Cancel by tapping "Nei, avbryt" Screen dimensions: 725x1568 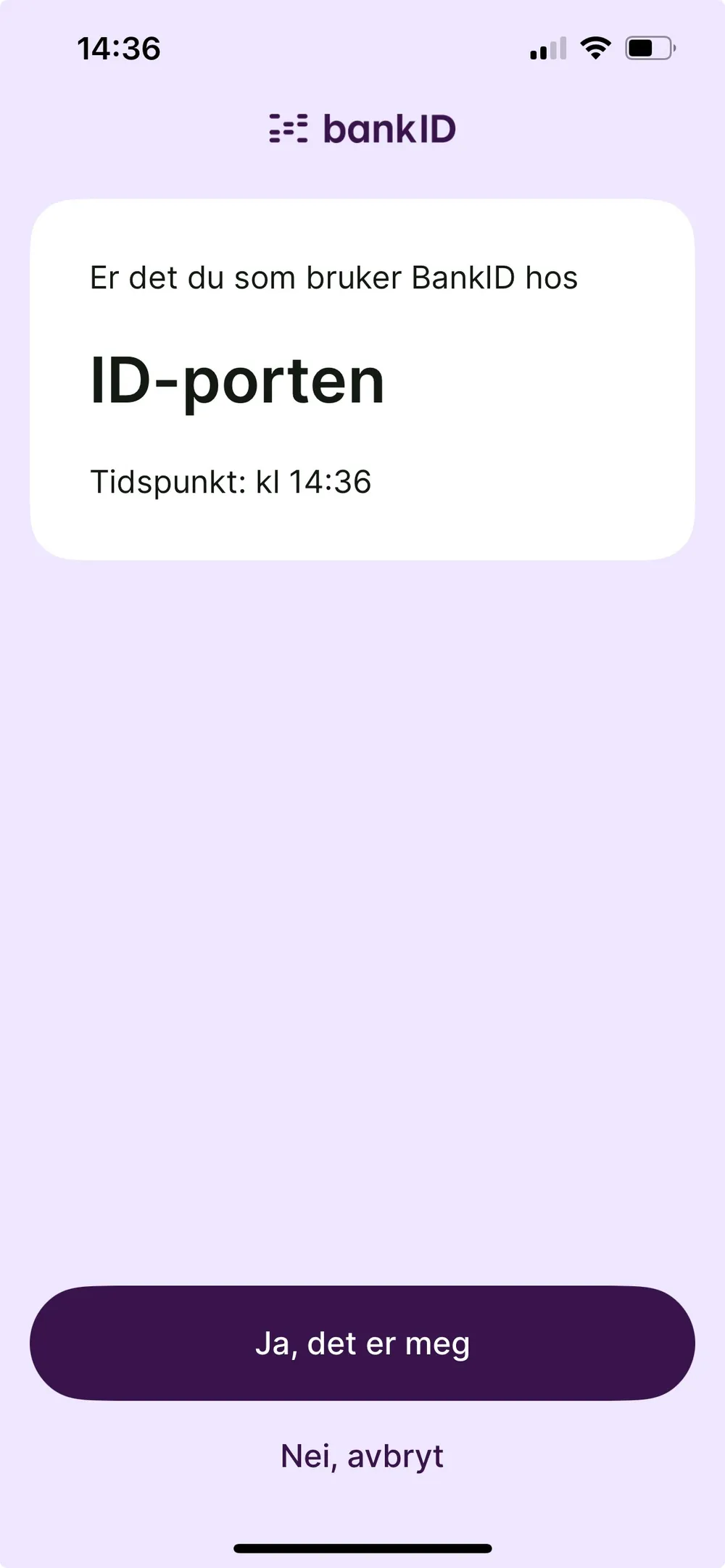click(x=362, y=1456)
